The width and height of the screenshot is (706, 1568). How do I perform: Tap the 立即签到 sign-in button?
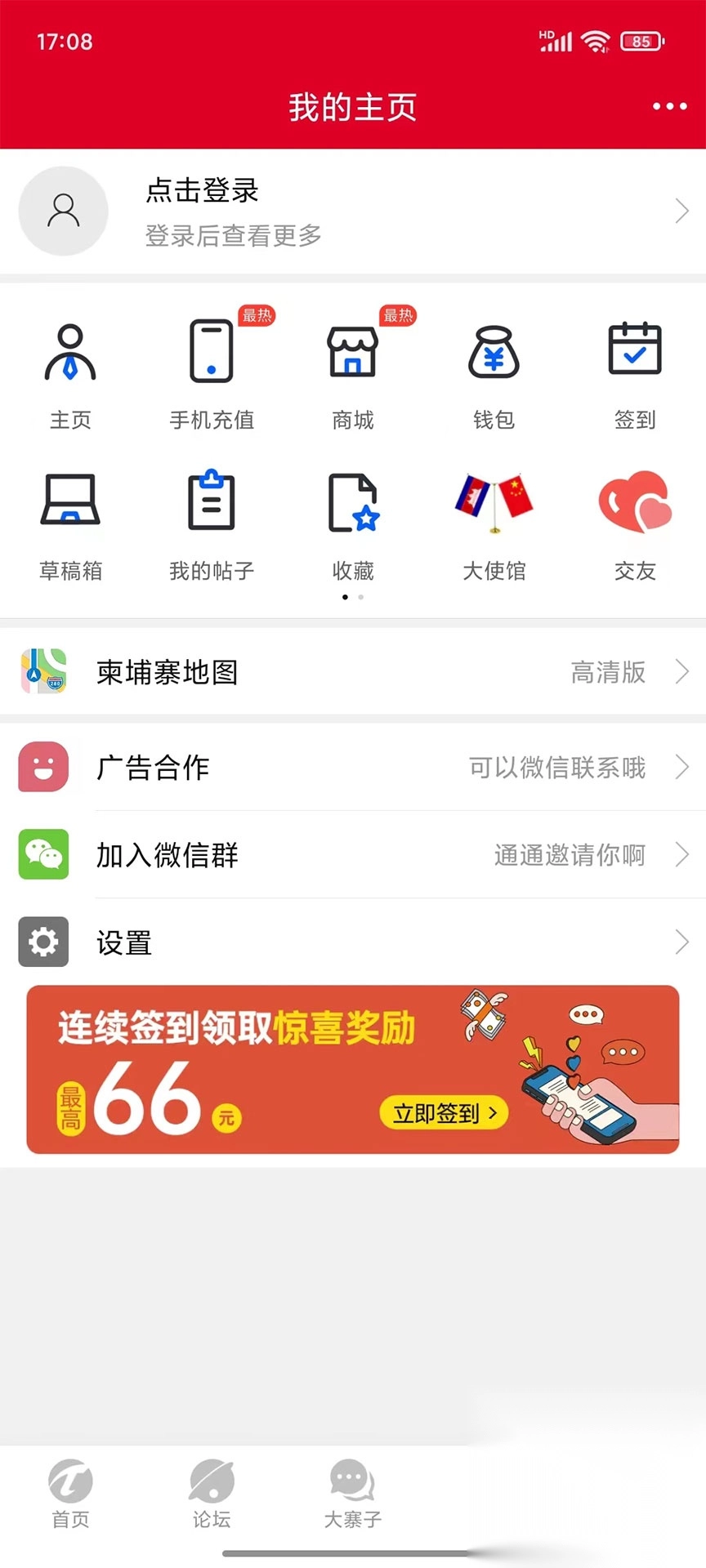point(442,1113)
